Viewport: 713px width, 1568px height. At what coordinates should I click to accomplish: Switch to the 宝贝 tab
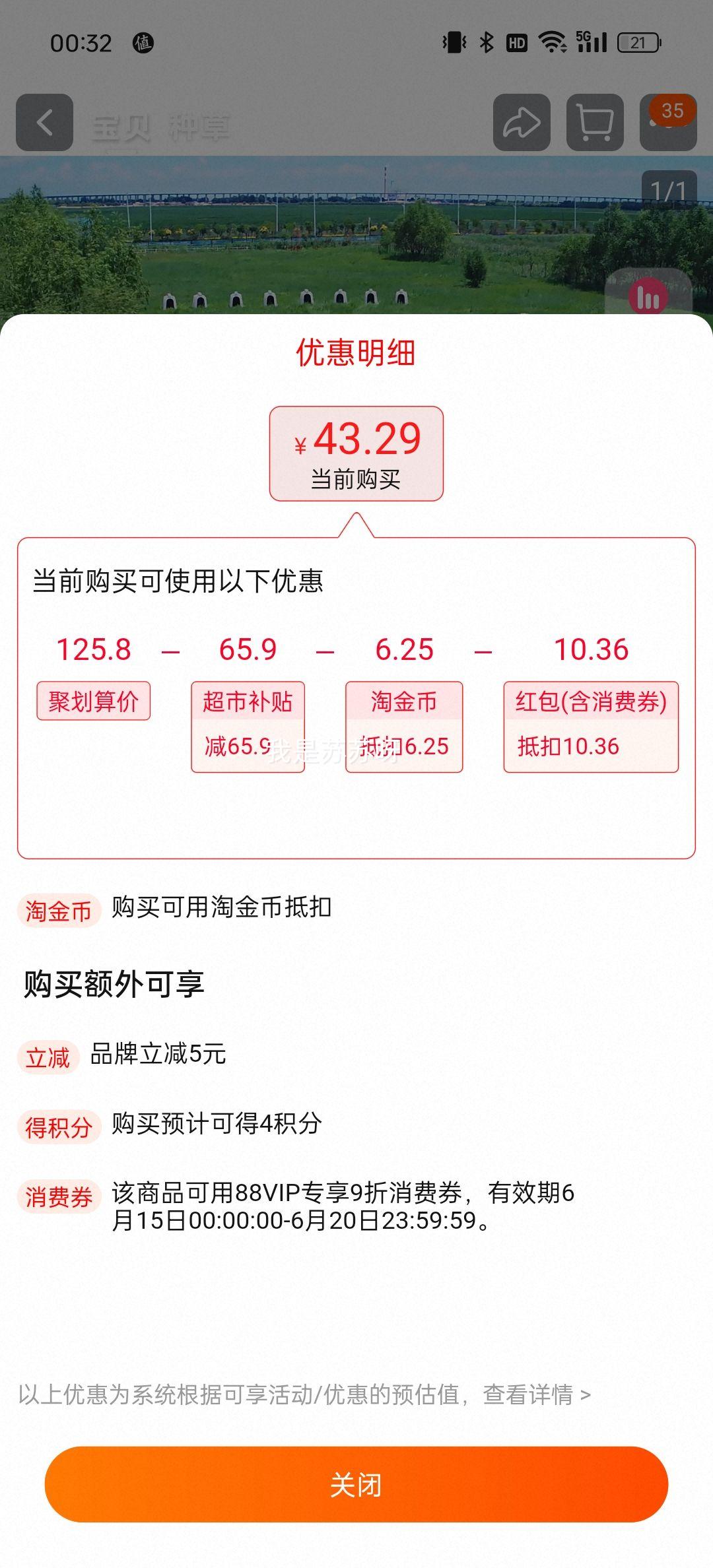point(121,127)
